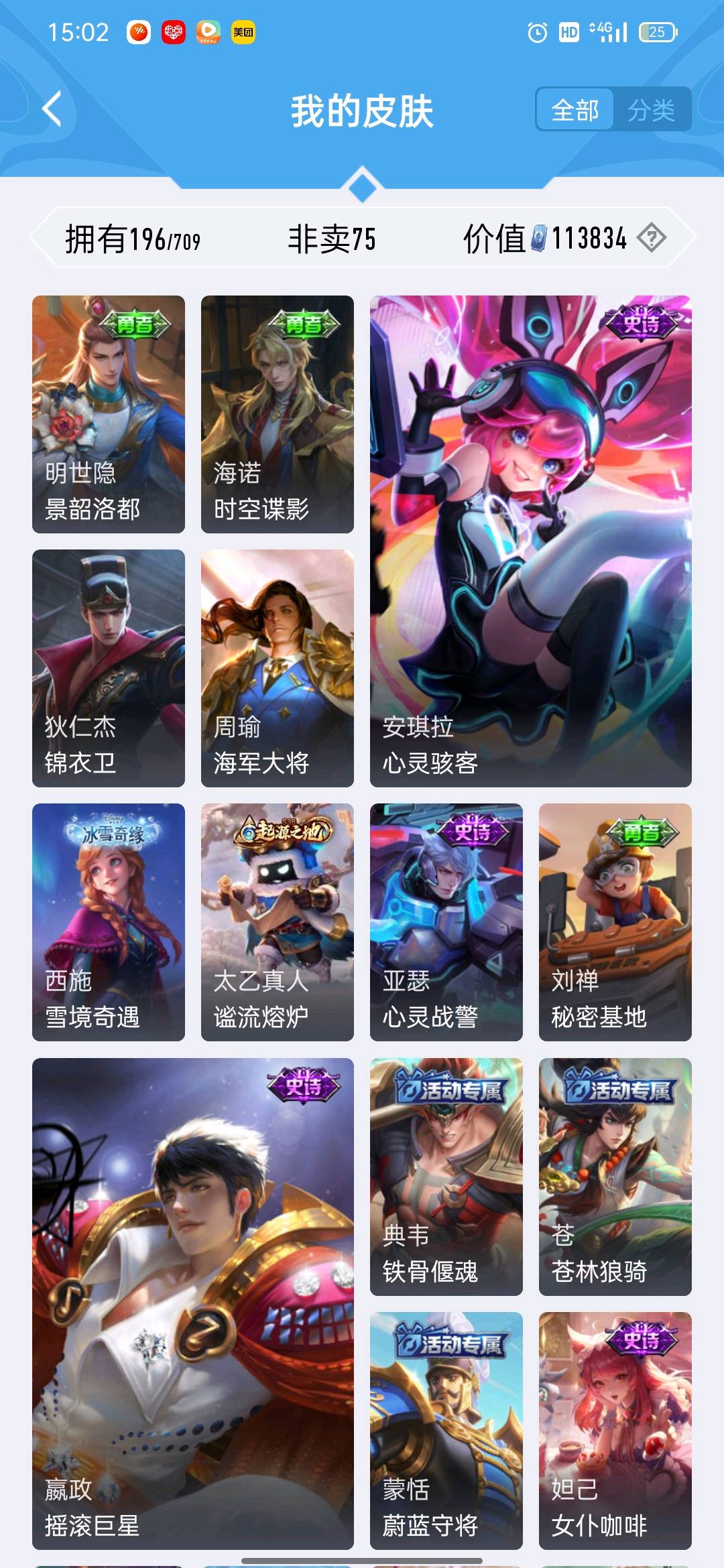The image size is (724, 1568).
Task: Open 狄仁杰 锦衣卫 skin card
Action: 109,668
